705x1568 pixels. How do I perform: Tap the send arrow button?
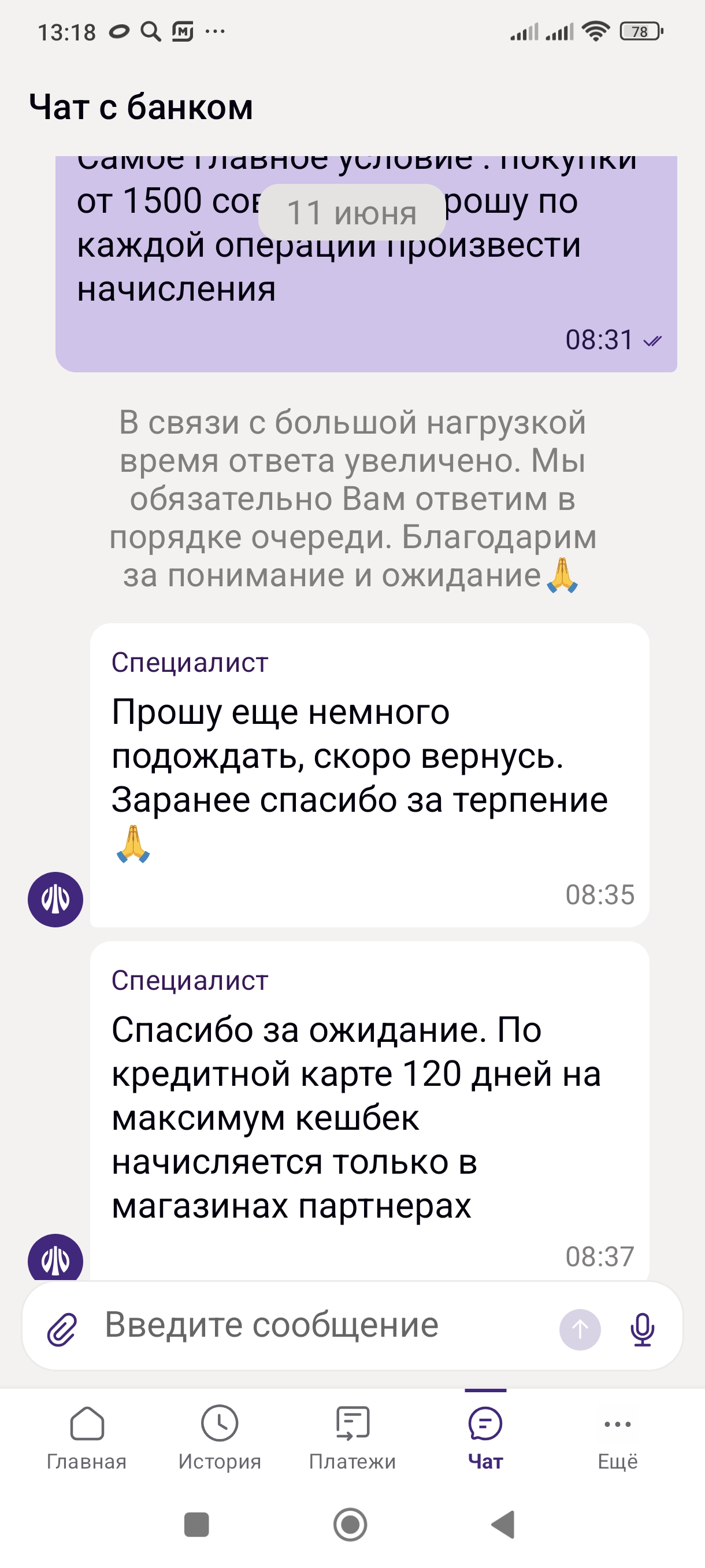(x=580, y=1329)
